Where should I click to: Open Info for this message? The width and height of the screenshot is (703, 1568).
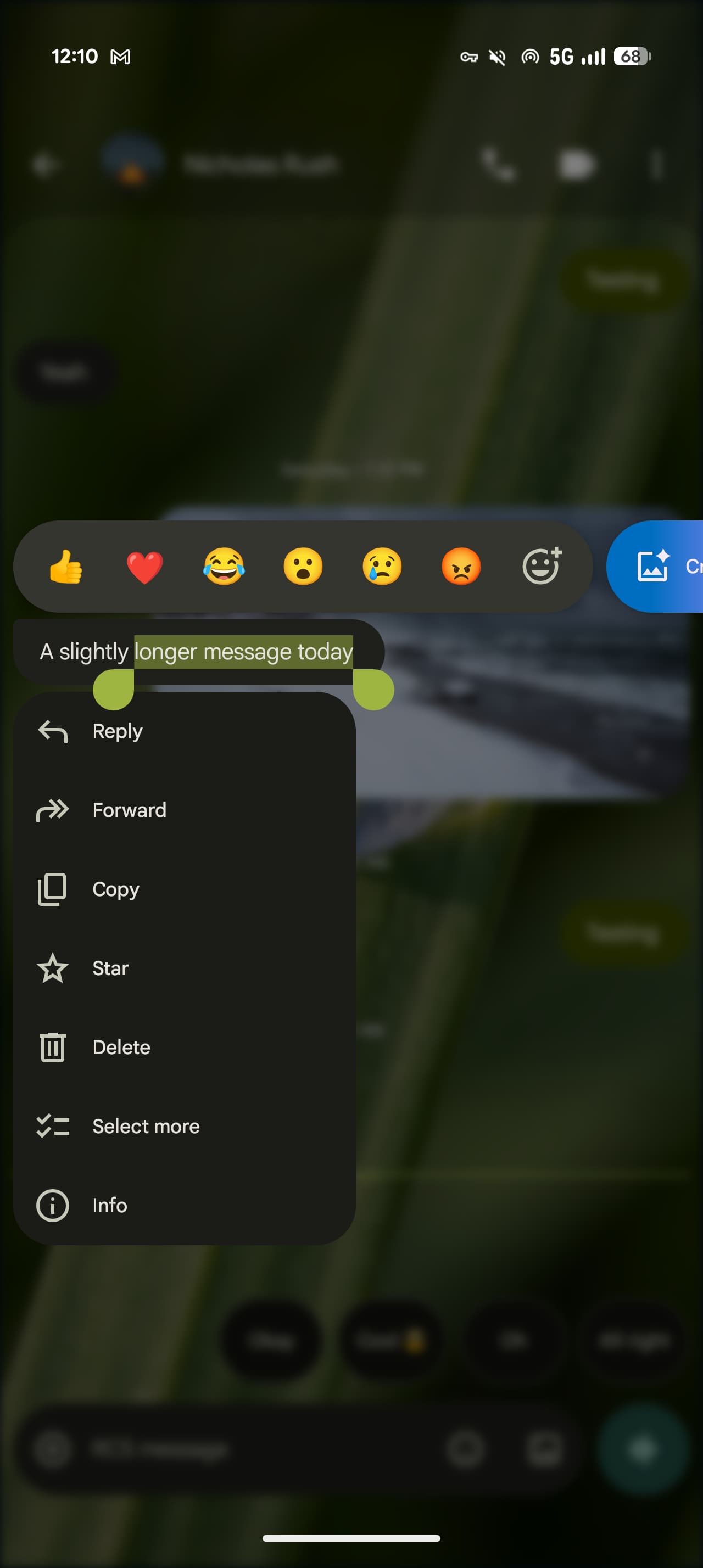(x=185, y=1206)
